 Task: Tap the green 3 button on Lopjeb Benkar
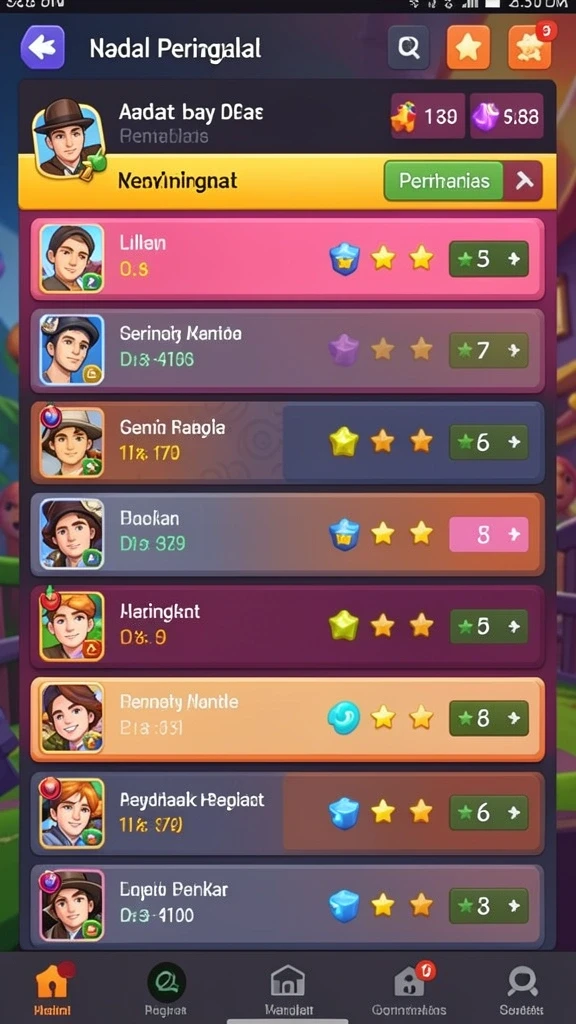click(488, 905)
